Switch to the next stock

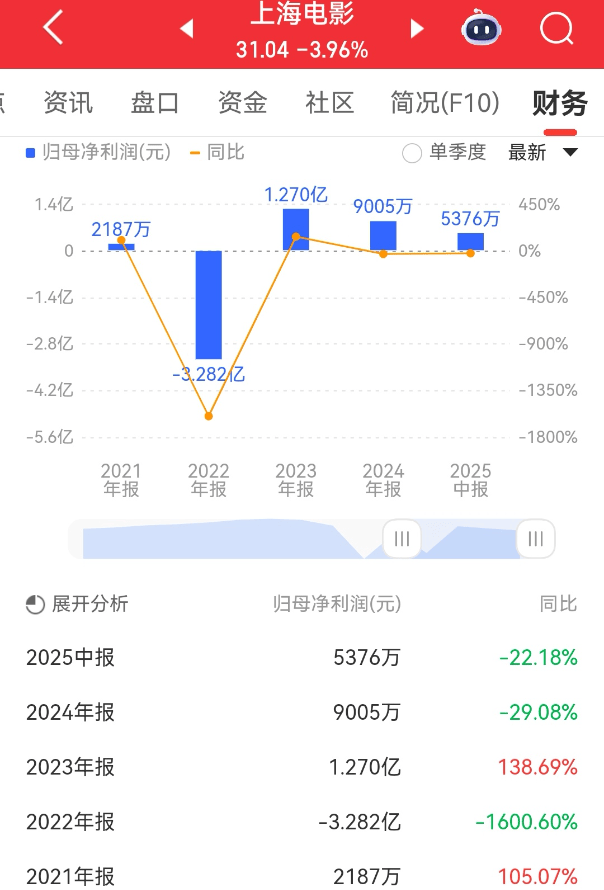(x=417, y=29)
